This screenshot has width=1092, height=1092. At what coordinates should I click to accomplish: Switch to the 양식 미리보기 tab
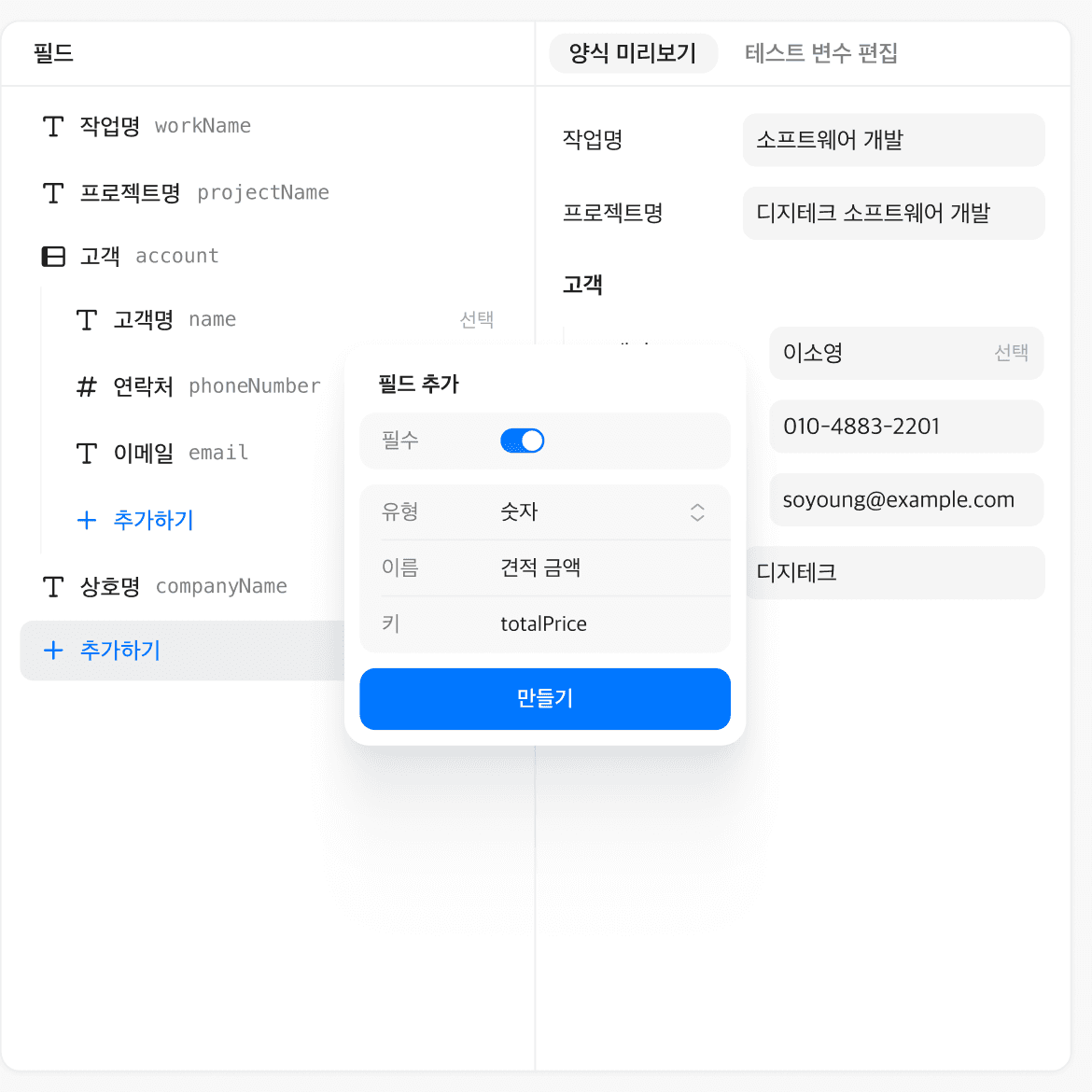[x=633, y=53]
